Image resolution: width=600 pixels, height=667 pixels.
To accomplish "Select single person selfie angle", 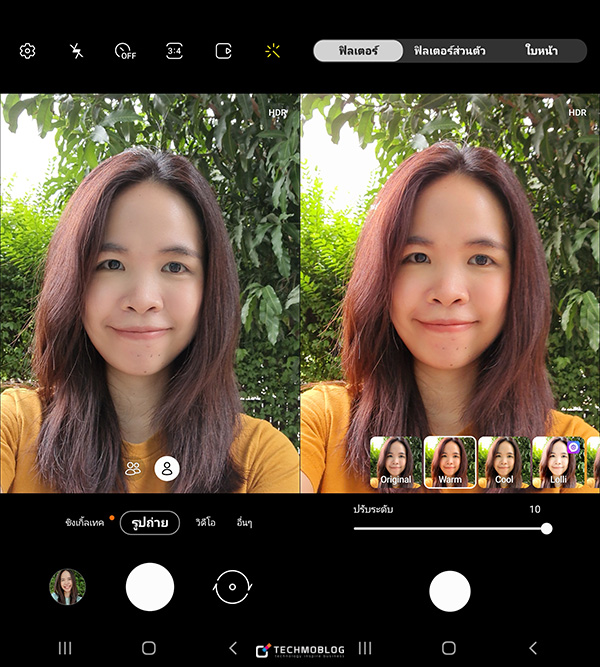I will pyautogui.click(x=167, y=468).
